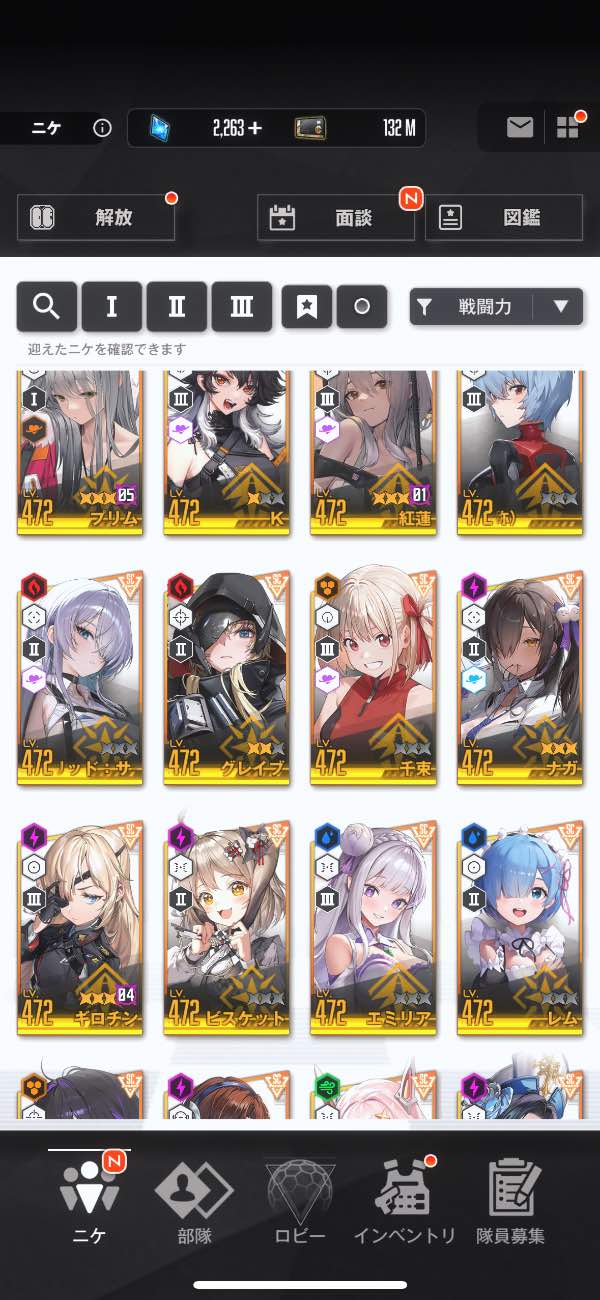
Task: Toggle the sort order arrow
Action: [560, 307]
